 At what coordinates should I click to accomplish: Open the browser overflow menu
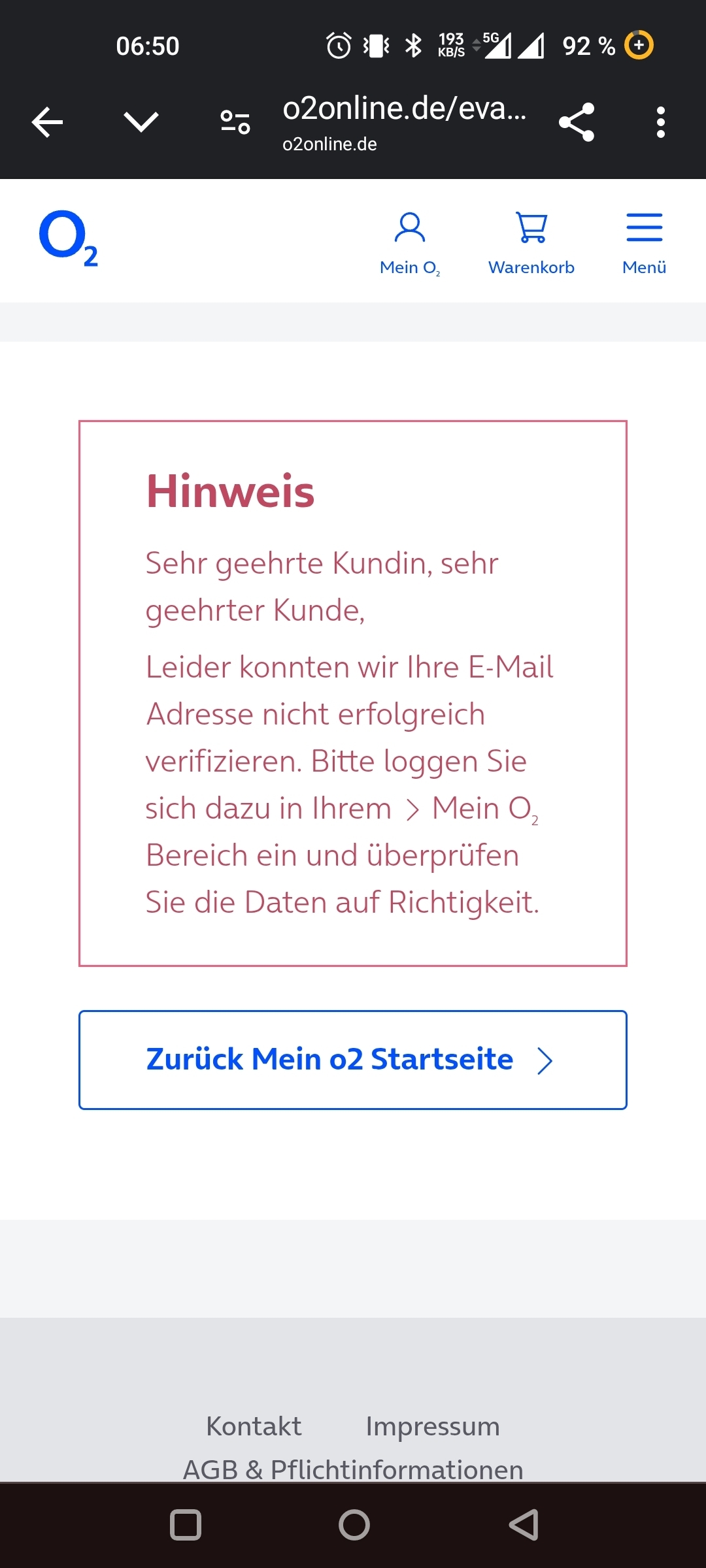[x=660, y=122]
